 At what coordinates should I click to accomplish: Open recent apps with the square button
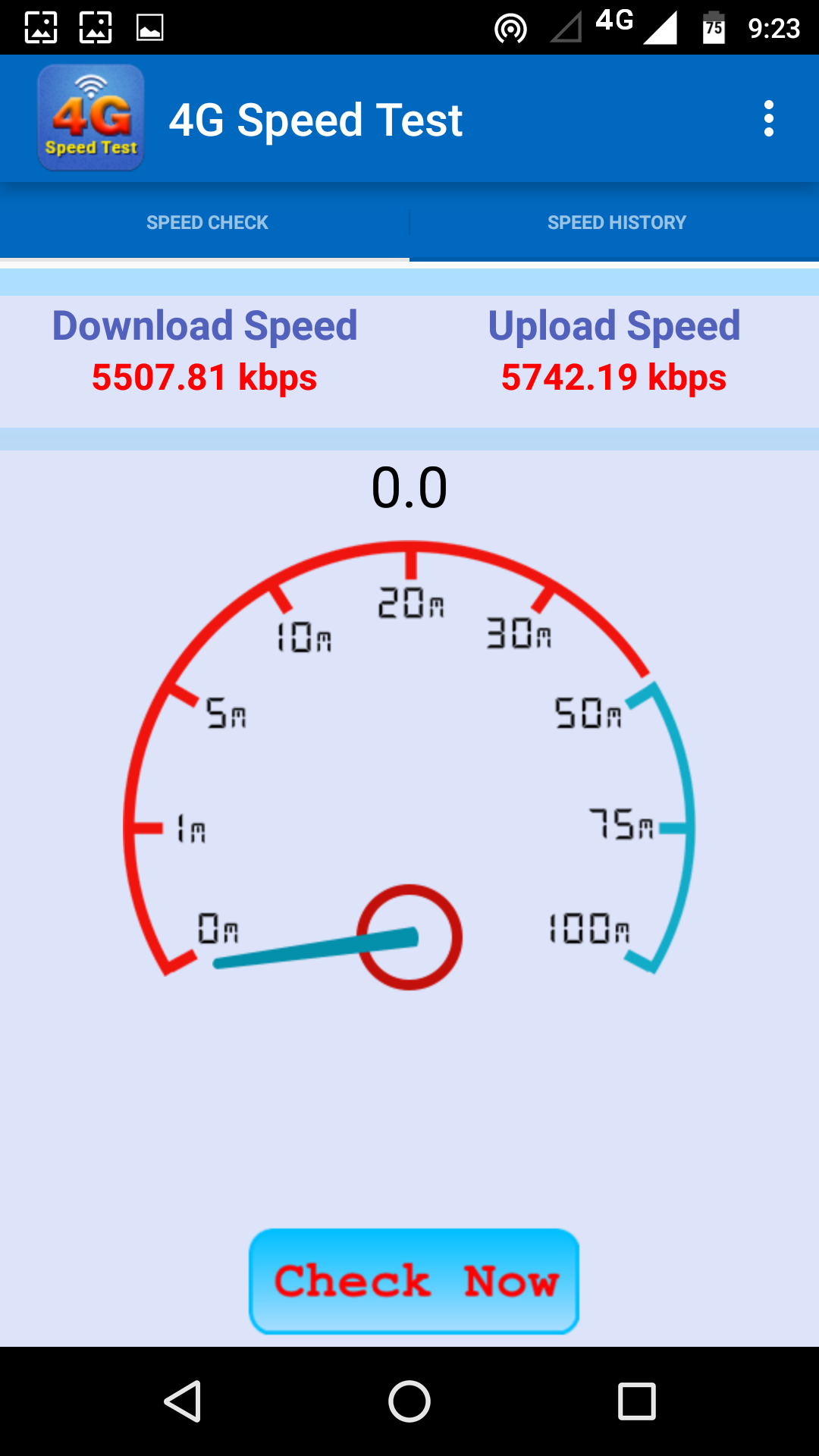tap(637, 1399)
